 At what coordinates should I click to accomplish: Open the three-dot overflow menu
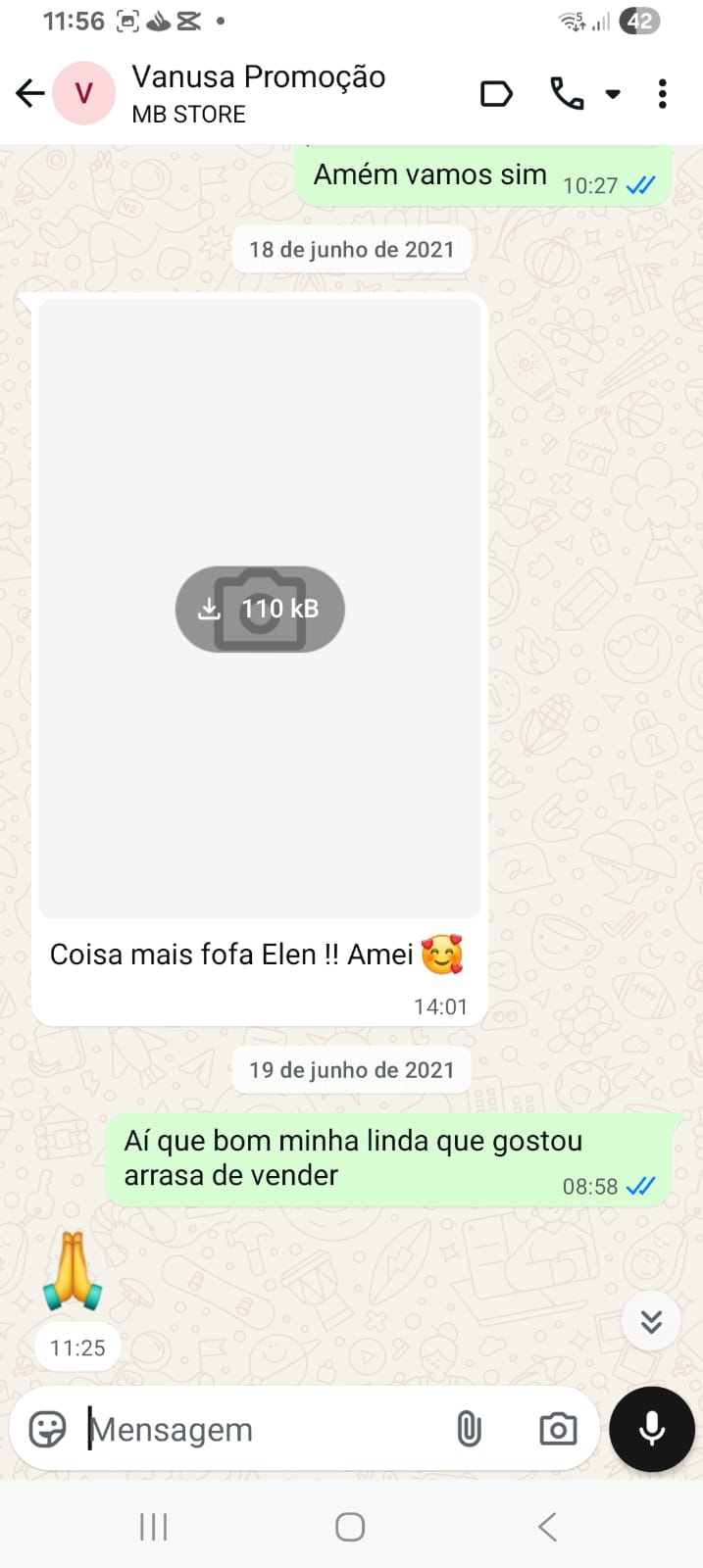[663, 94]
